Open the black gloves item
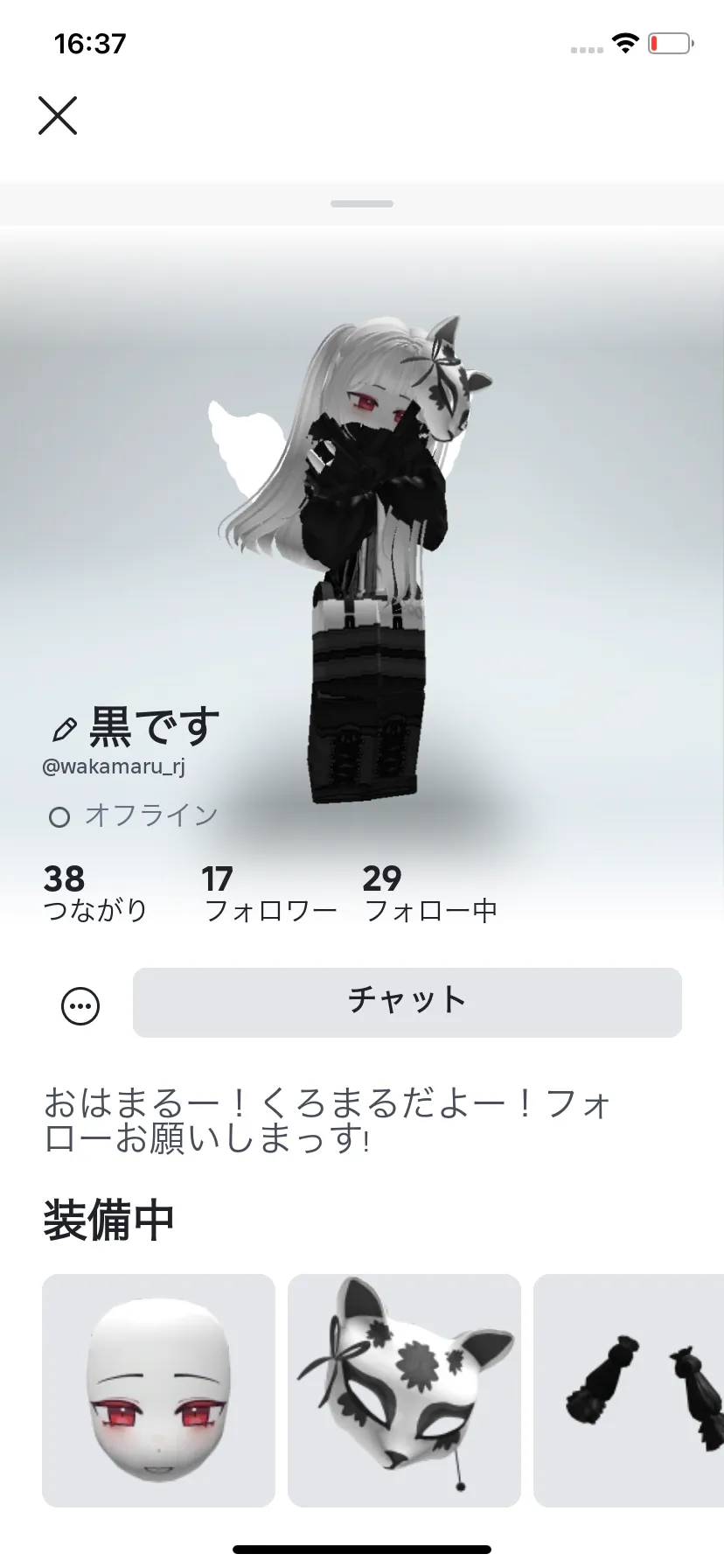This screenshot has width=724, height=1568. click(x=629, y=1390)
